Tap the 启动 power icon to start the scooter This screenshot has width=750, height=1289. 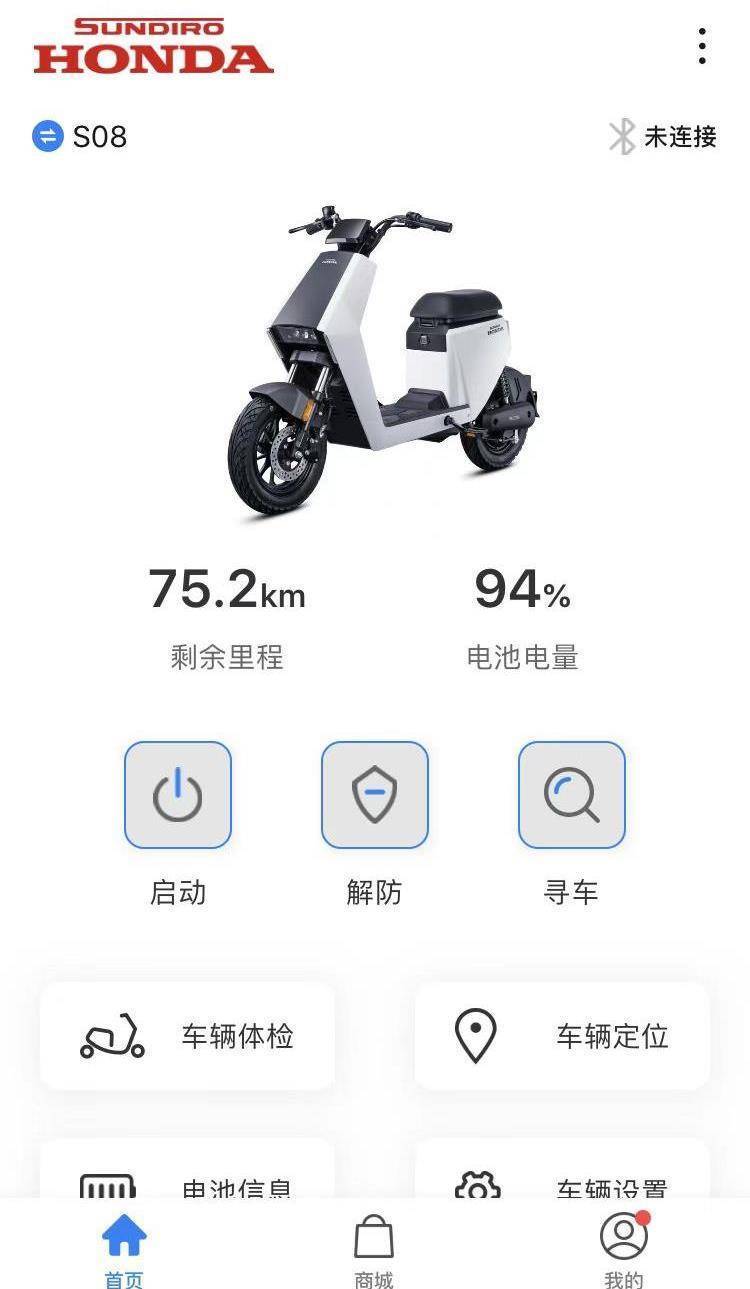[177, 794]
